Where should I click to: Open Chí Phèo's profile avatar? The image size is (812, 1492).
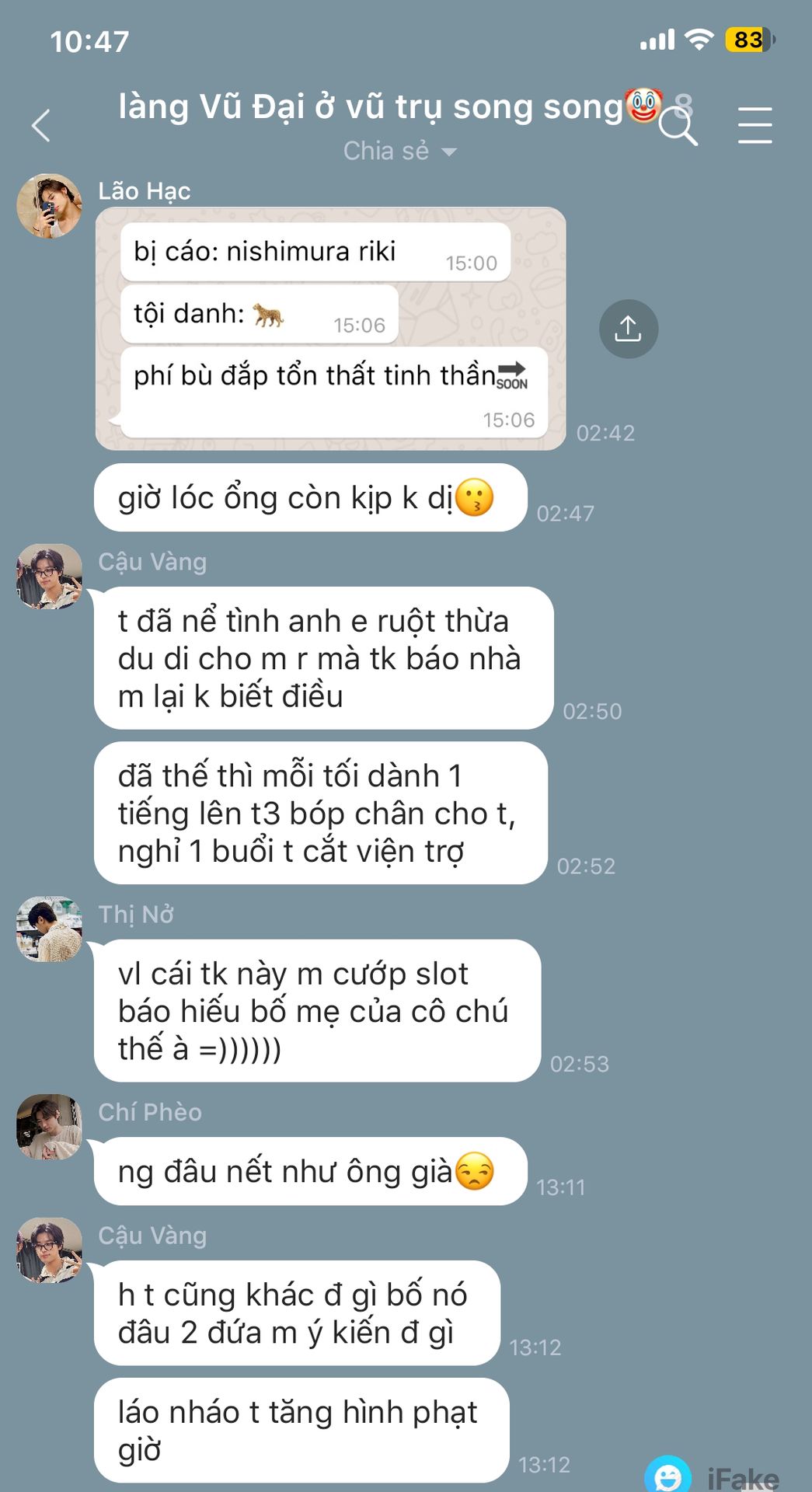click(49, 1127)
